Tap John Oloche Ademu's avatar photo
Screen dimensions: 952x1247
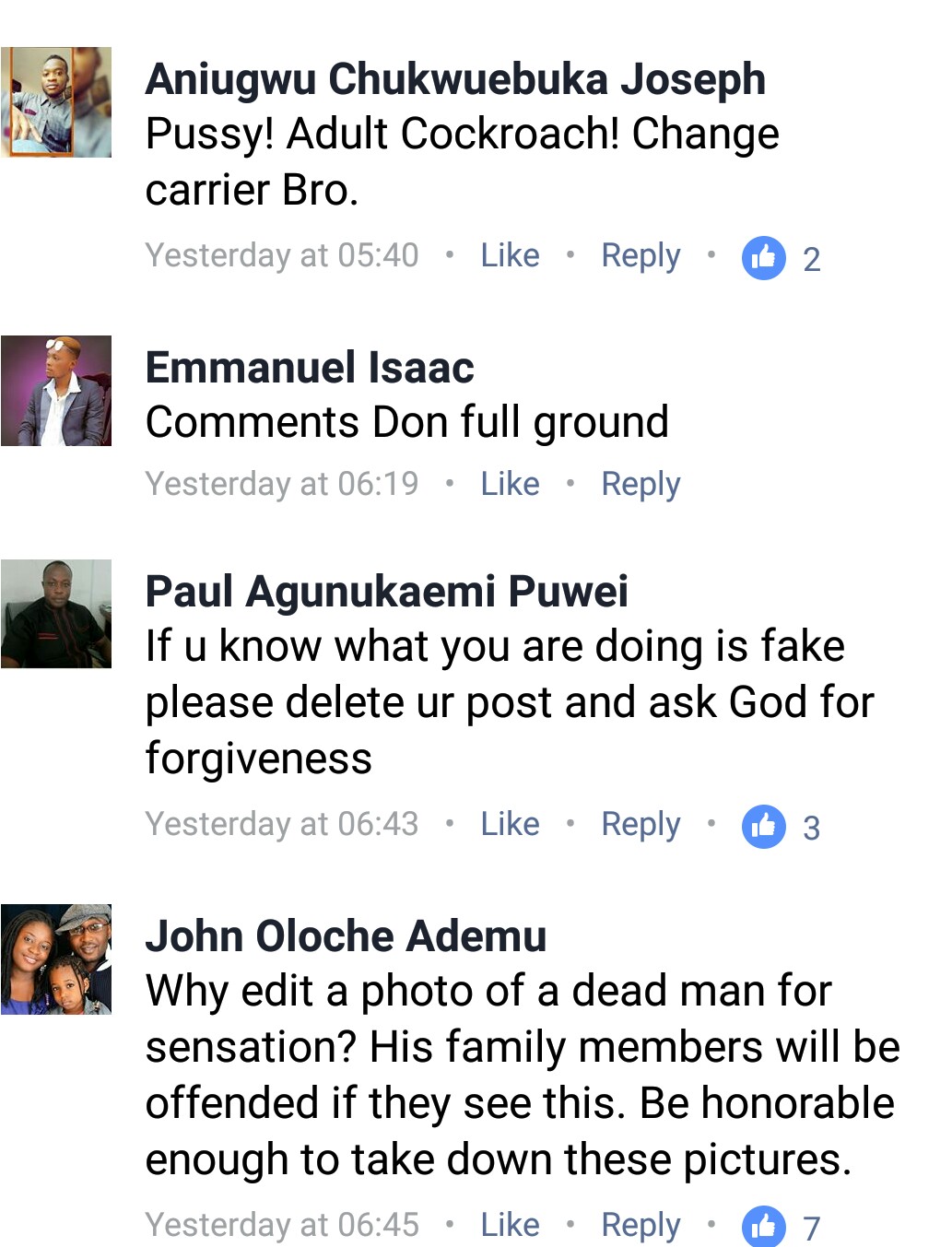click(x=56, y=959)
